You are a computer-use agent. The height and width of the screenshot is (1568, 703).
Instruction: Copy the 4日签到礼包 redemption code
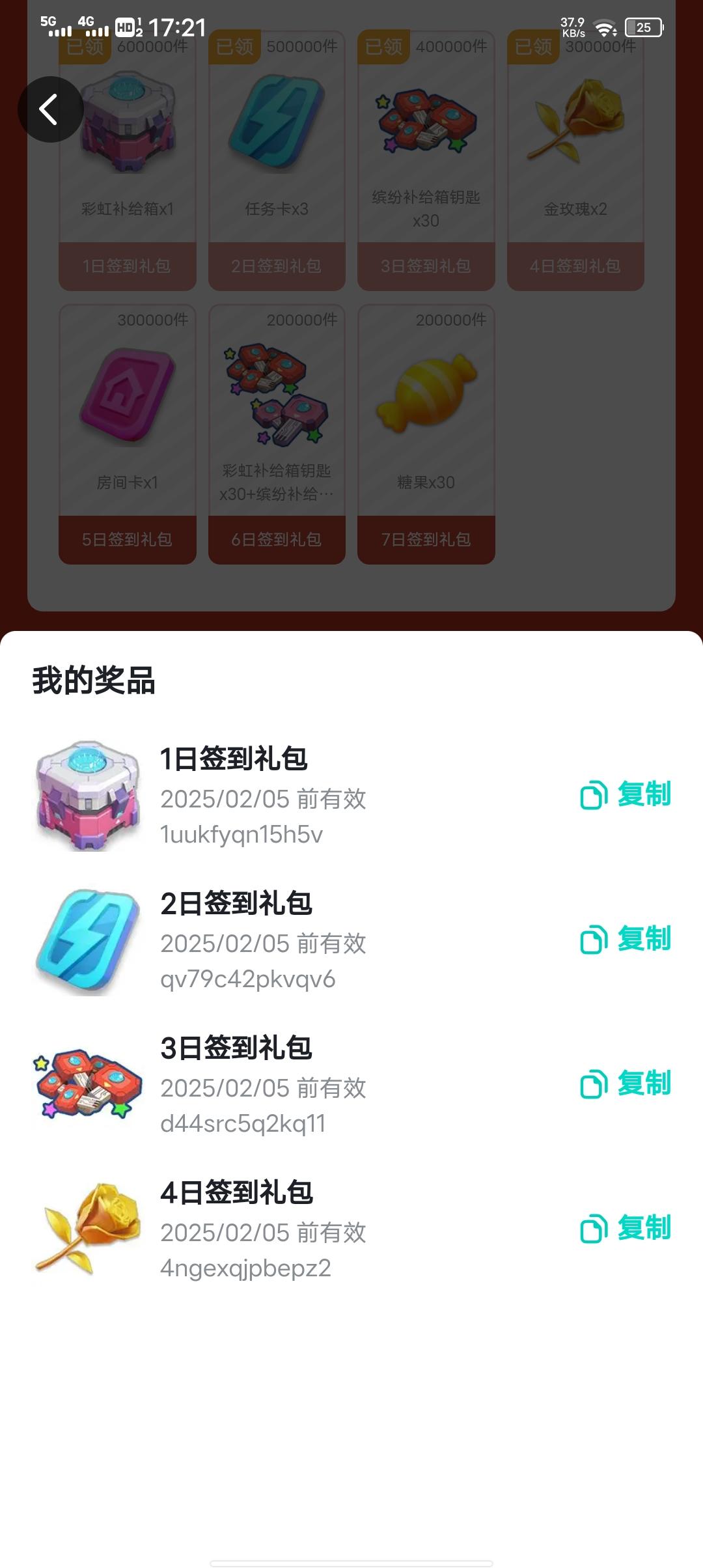point(626,1229)
